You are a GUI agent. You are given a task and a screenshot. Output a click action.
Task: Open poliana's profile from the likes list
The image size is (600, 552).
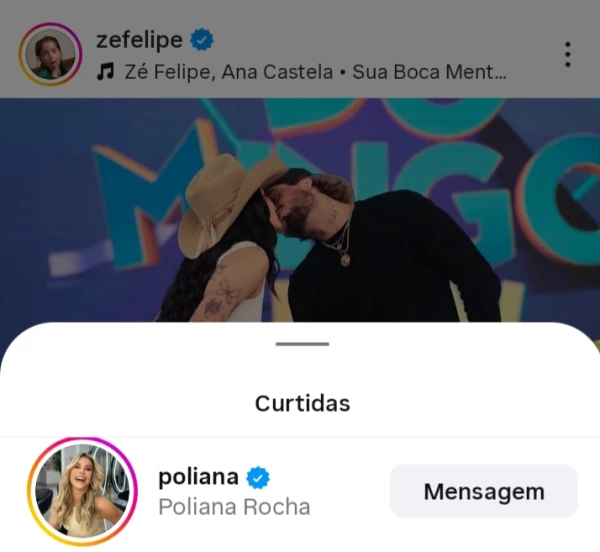click(x=201, y=477)
